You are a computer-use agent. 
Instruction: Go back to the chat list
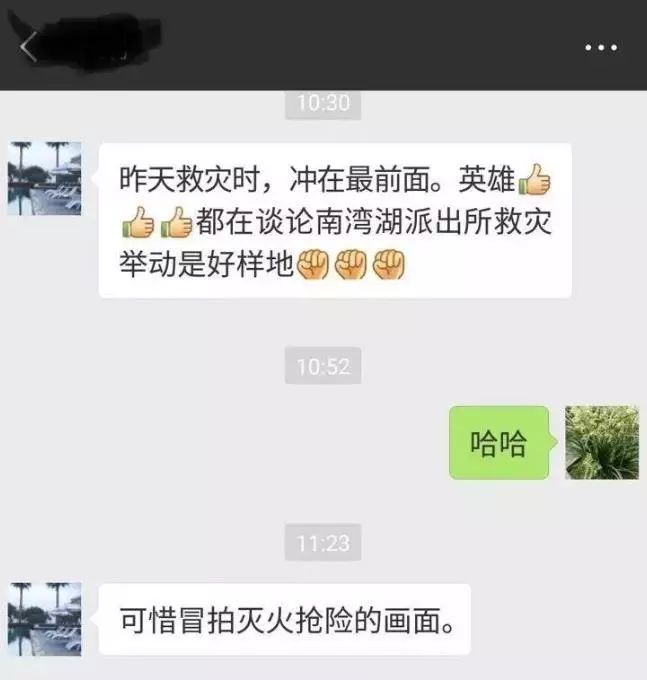(x=28, y=47)
